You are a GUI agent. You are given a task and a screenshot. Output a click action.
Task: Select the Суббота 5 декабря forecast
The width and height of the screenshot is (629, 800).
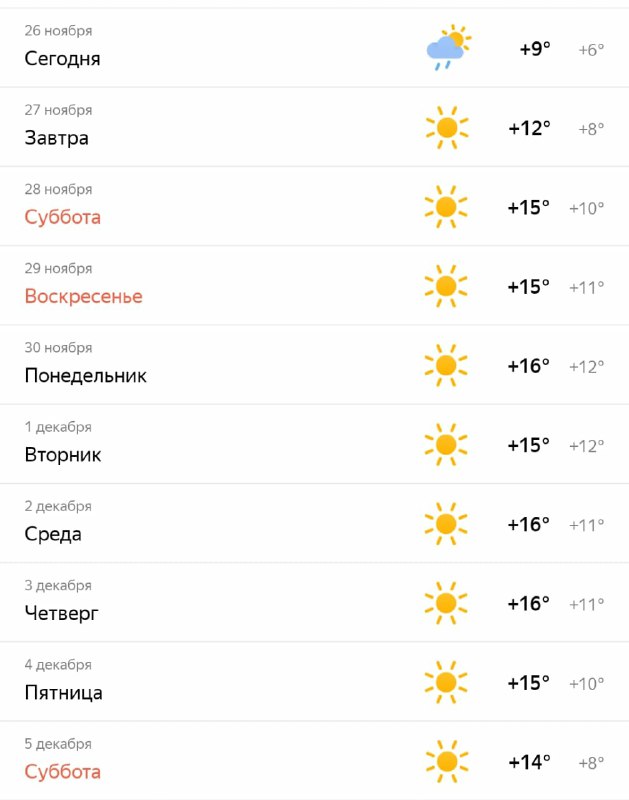[x=63, y=771]
